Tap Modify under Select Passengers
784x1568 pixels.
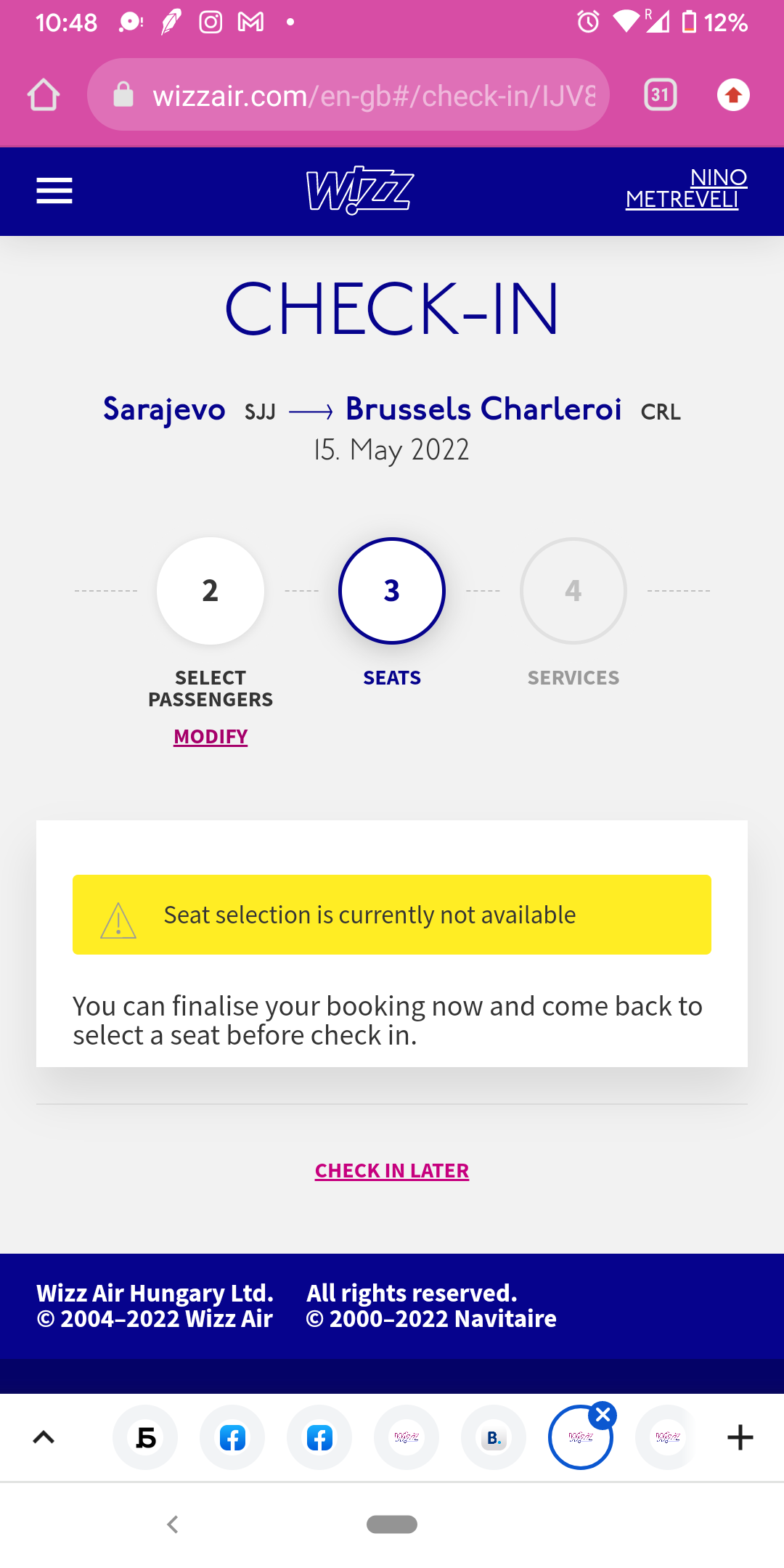point(211,737)
